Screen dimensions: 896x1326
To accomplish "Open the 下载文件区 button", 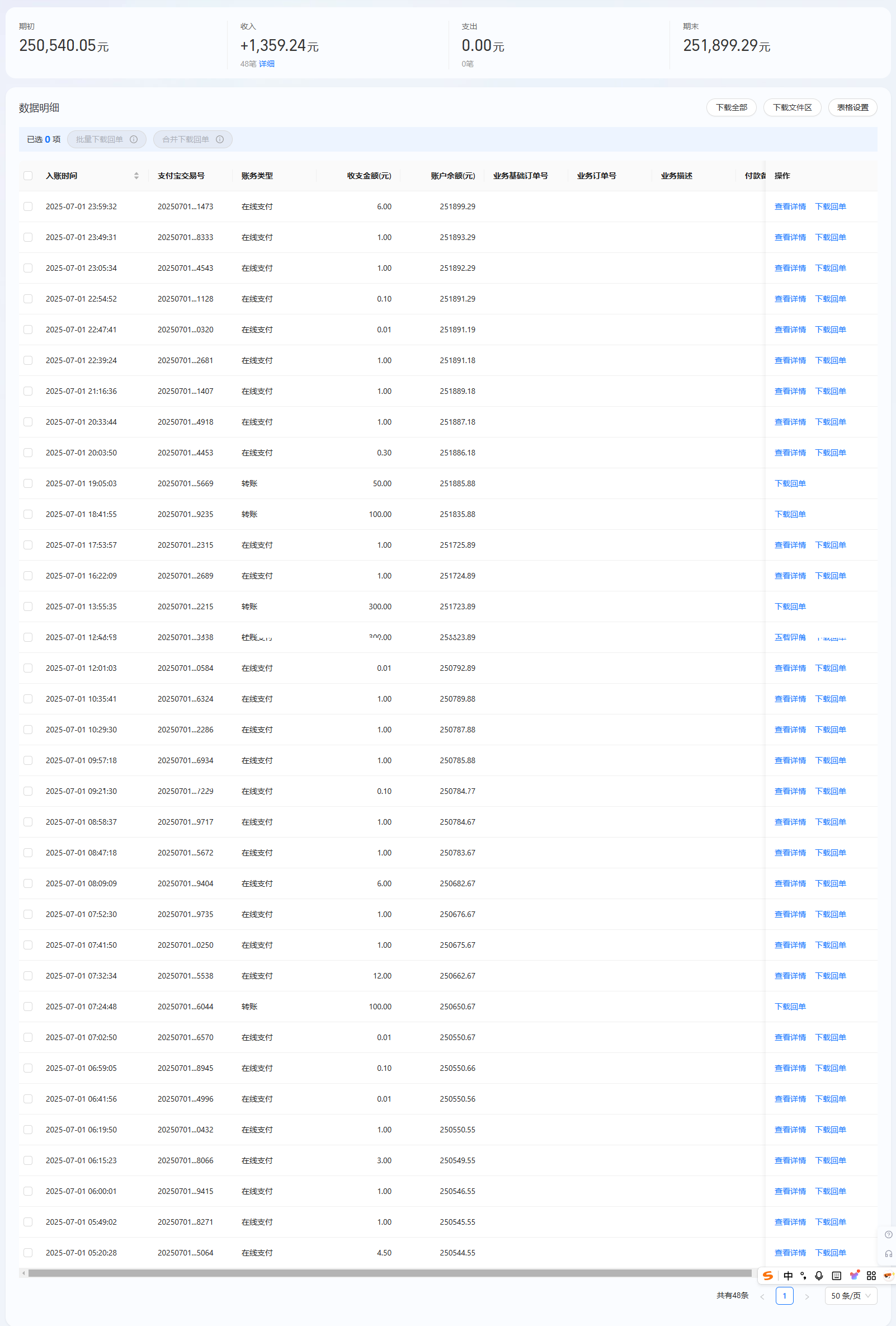I will coord(791,107).
